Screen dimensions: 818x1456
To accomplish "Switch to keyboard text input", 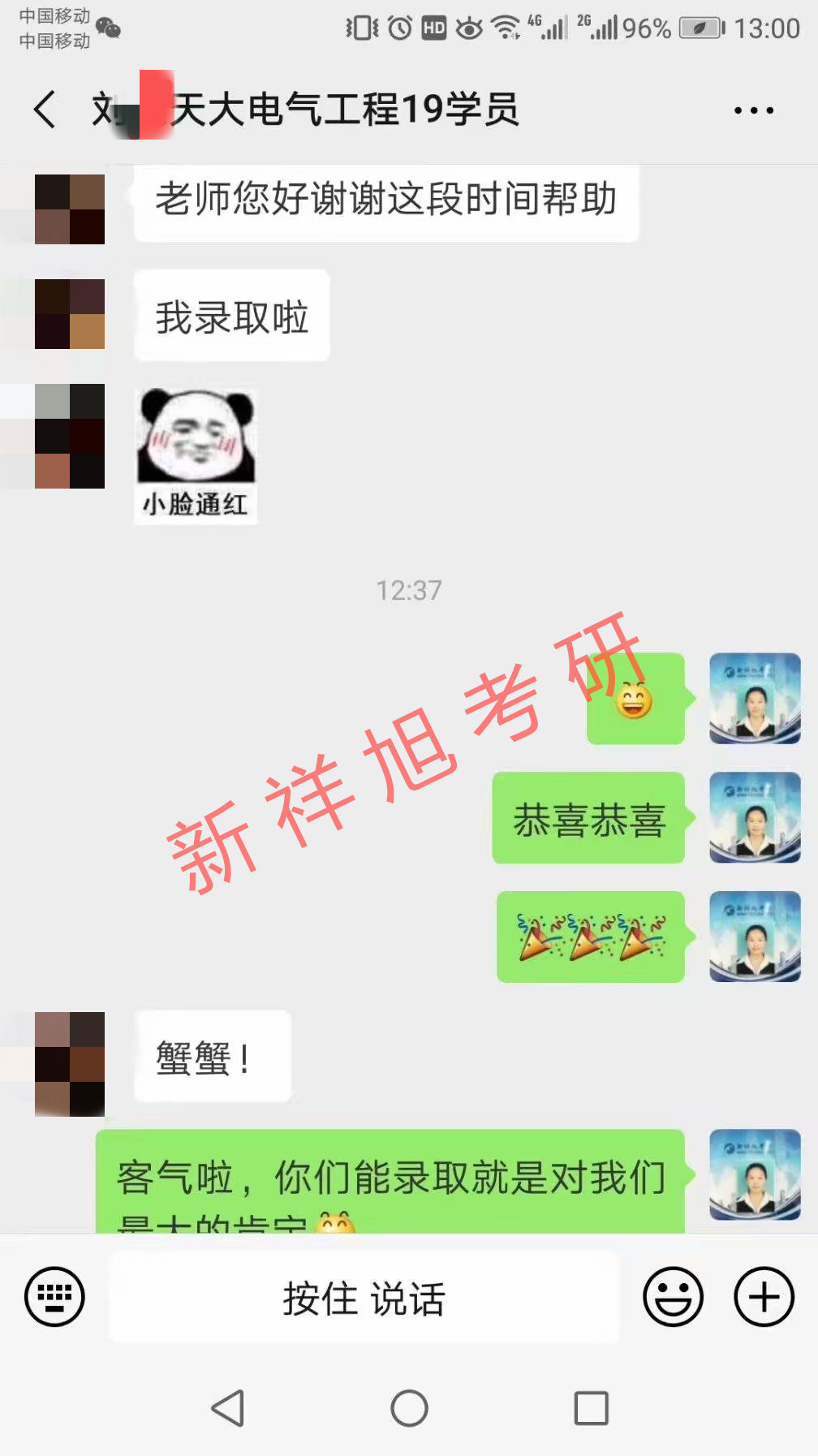I will [54, 1296].
